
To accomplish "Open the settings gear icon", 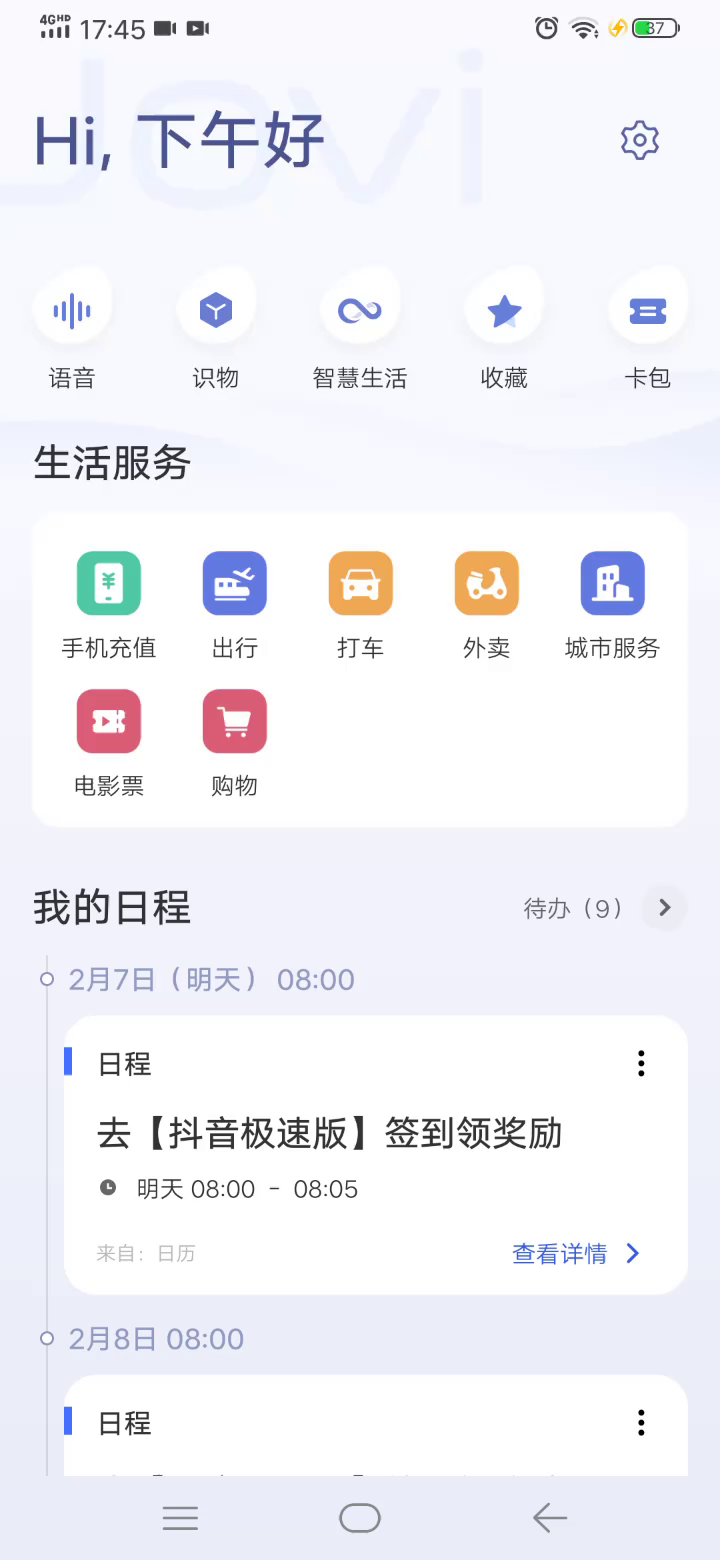I will (x=640, y=140).
